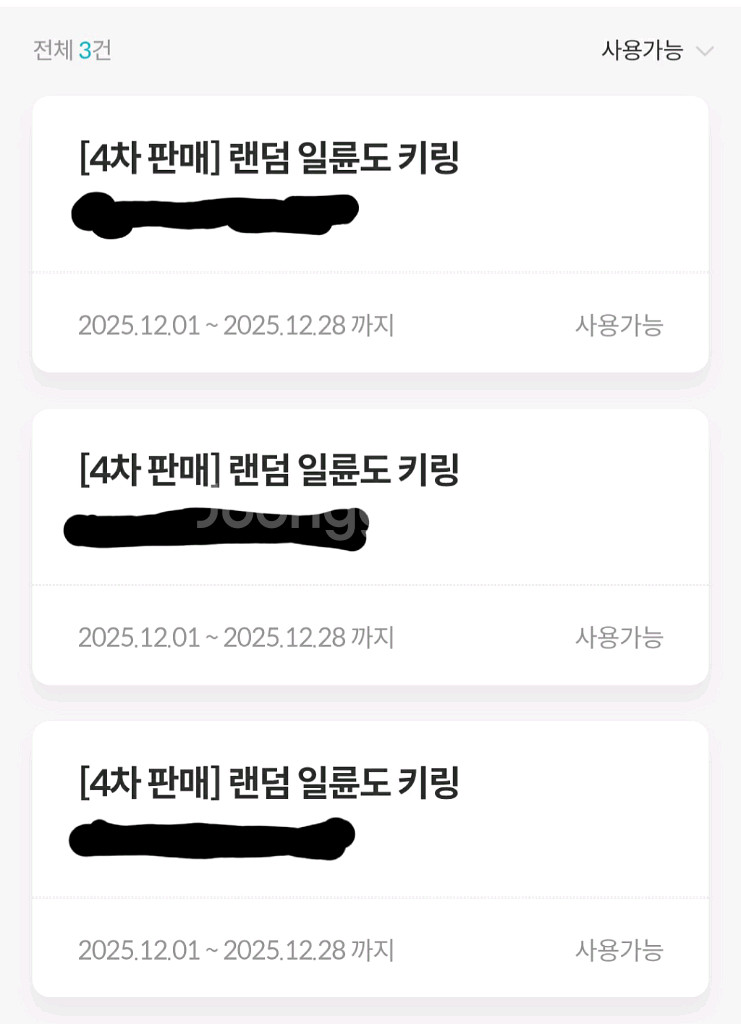This screenshot has width=741, height=1024.
Task: Select the first 랜덤 일륜도 키링 coupon card
Action: pyautogui.click(x=370, y=230)
